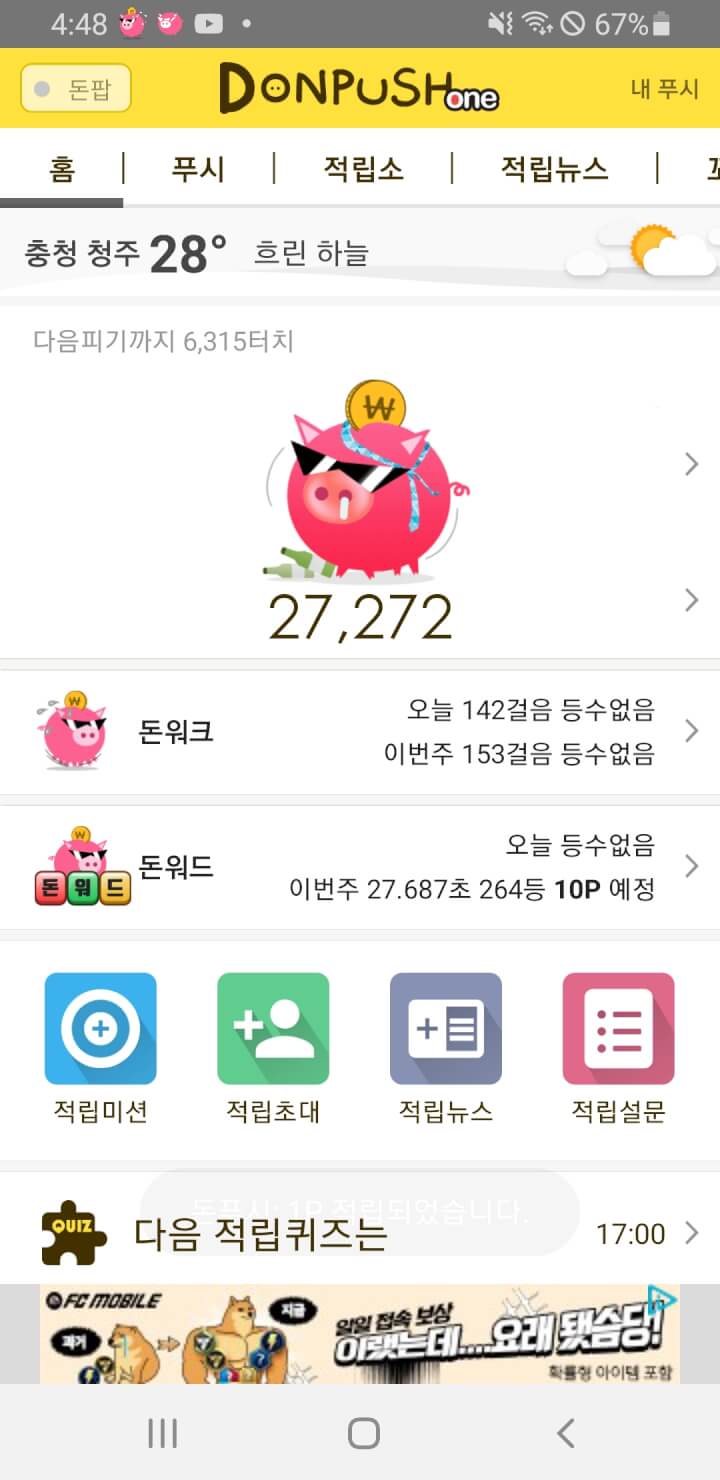The width and height of the screenshot is (720, 1480).
Task: Open the 적립소 tab
Action: pos(363,169)
